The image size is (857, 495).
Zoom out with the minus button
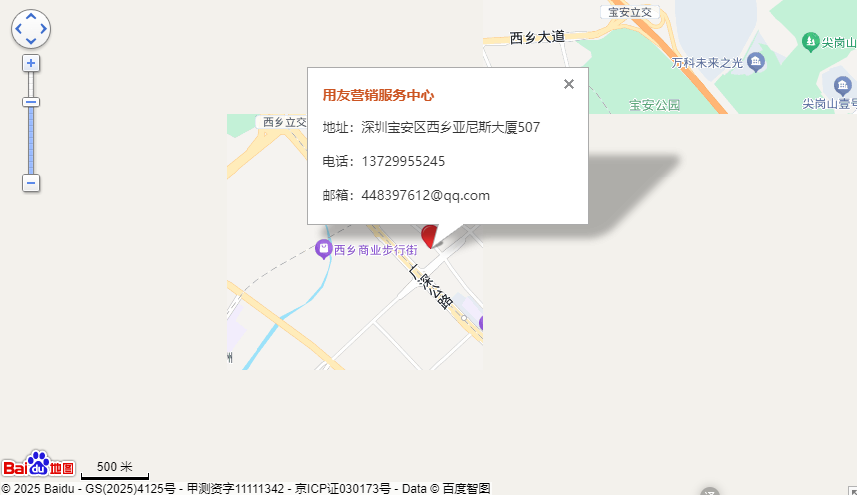tap(31, 183)
